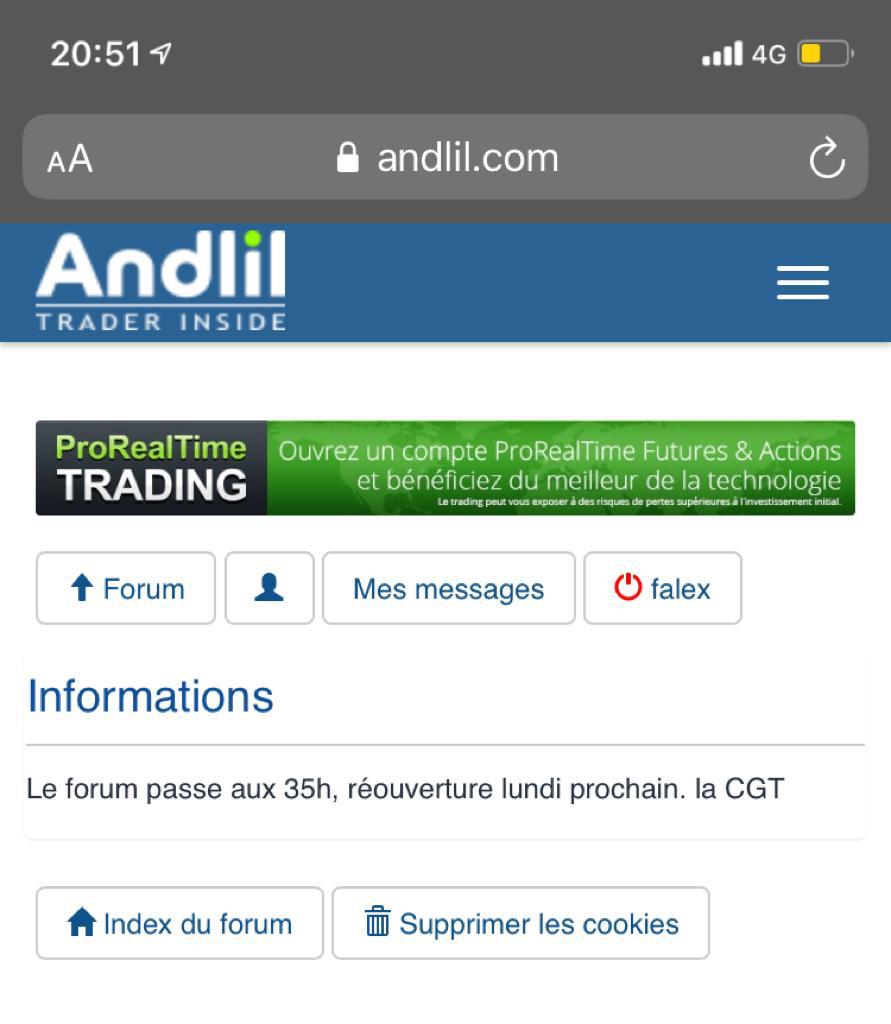Open the reader text size options
Screen dimensions: 891x1024
tap(70, 159)
